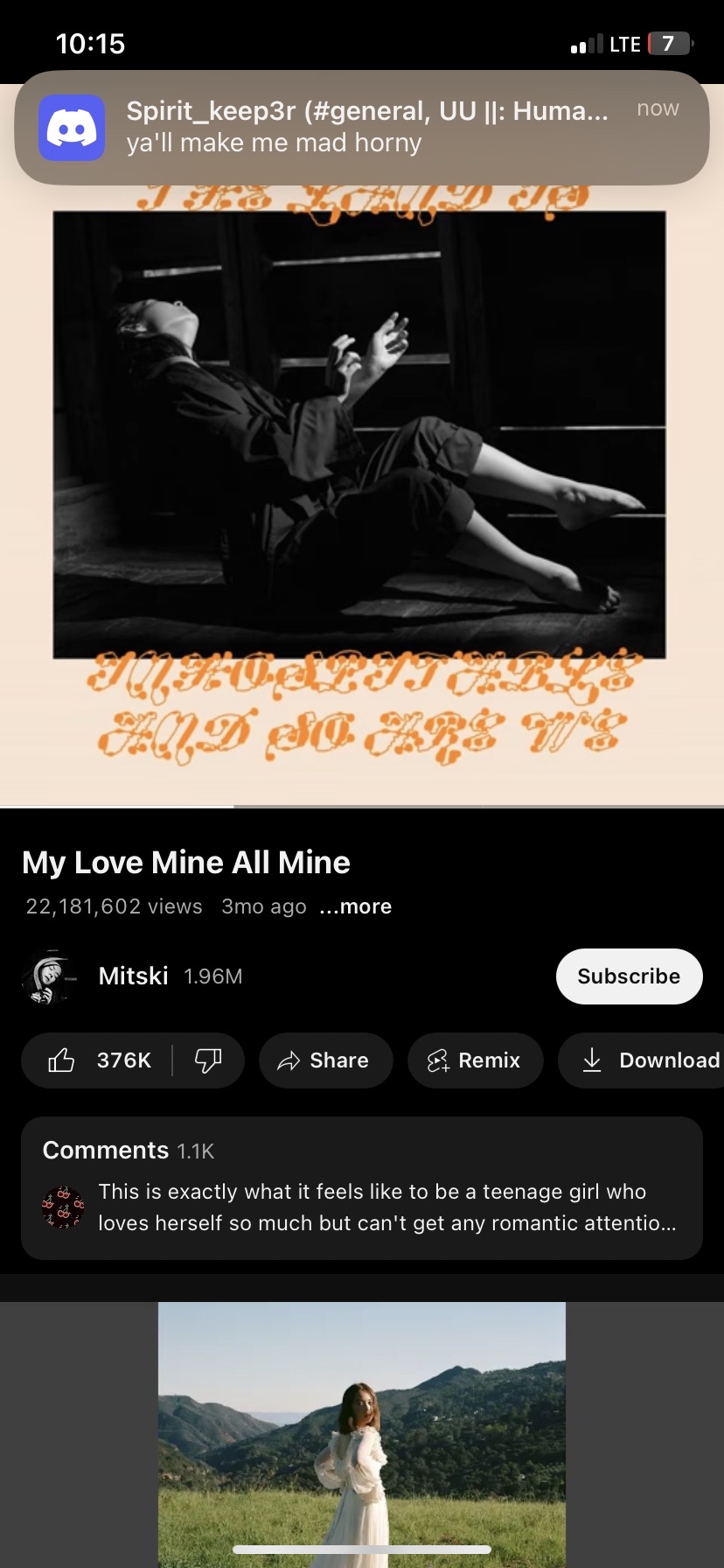
Task: Open the Comments section with 1.1K comments
Action: pos(361,1187)
